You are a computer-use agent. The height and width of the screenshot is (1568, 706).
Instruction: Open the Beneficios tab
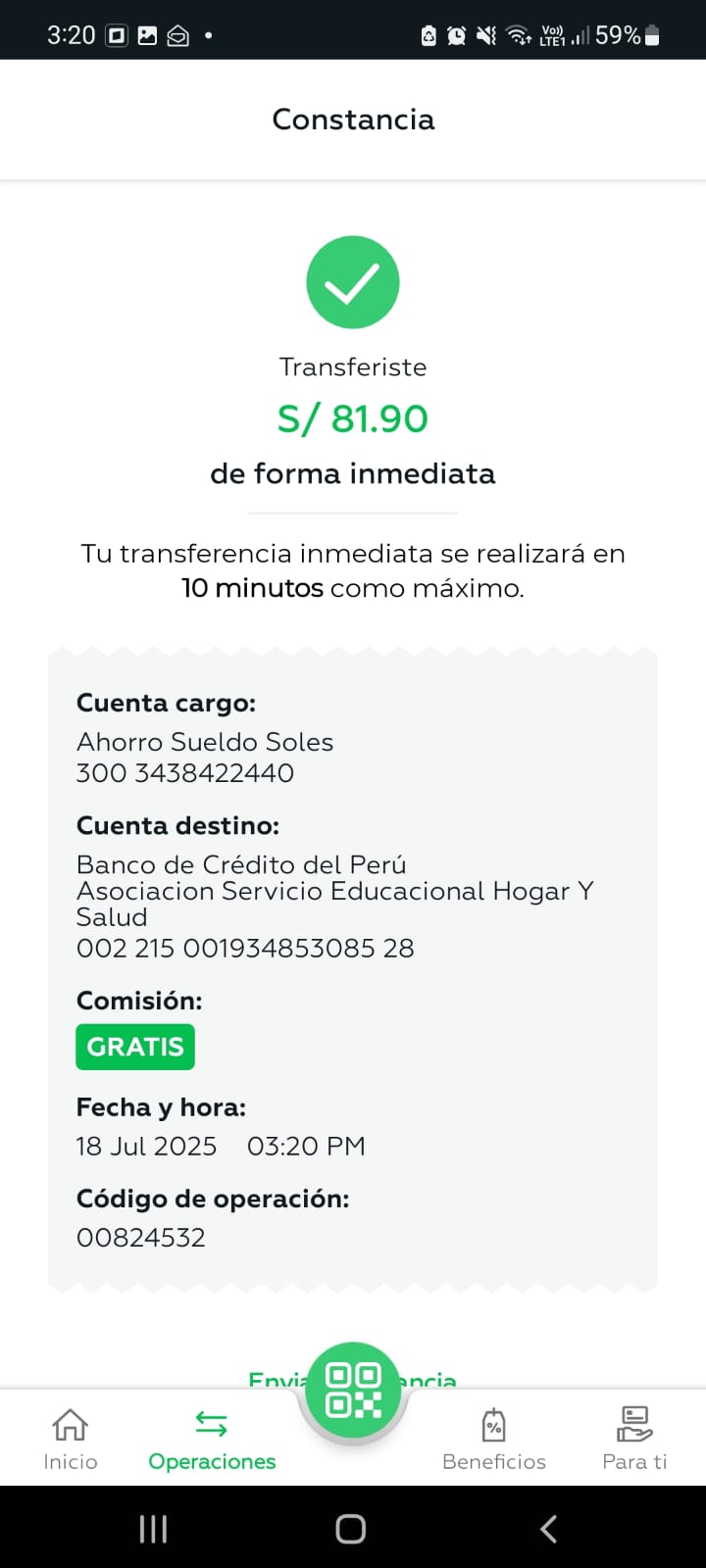[494, 1439]
